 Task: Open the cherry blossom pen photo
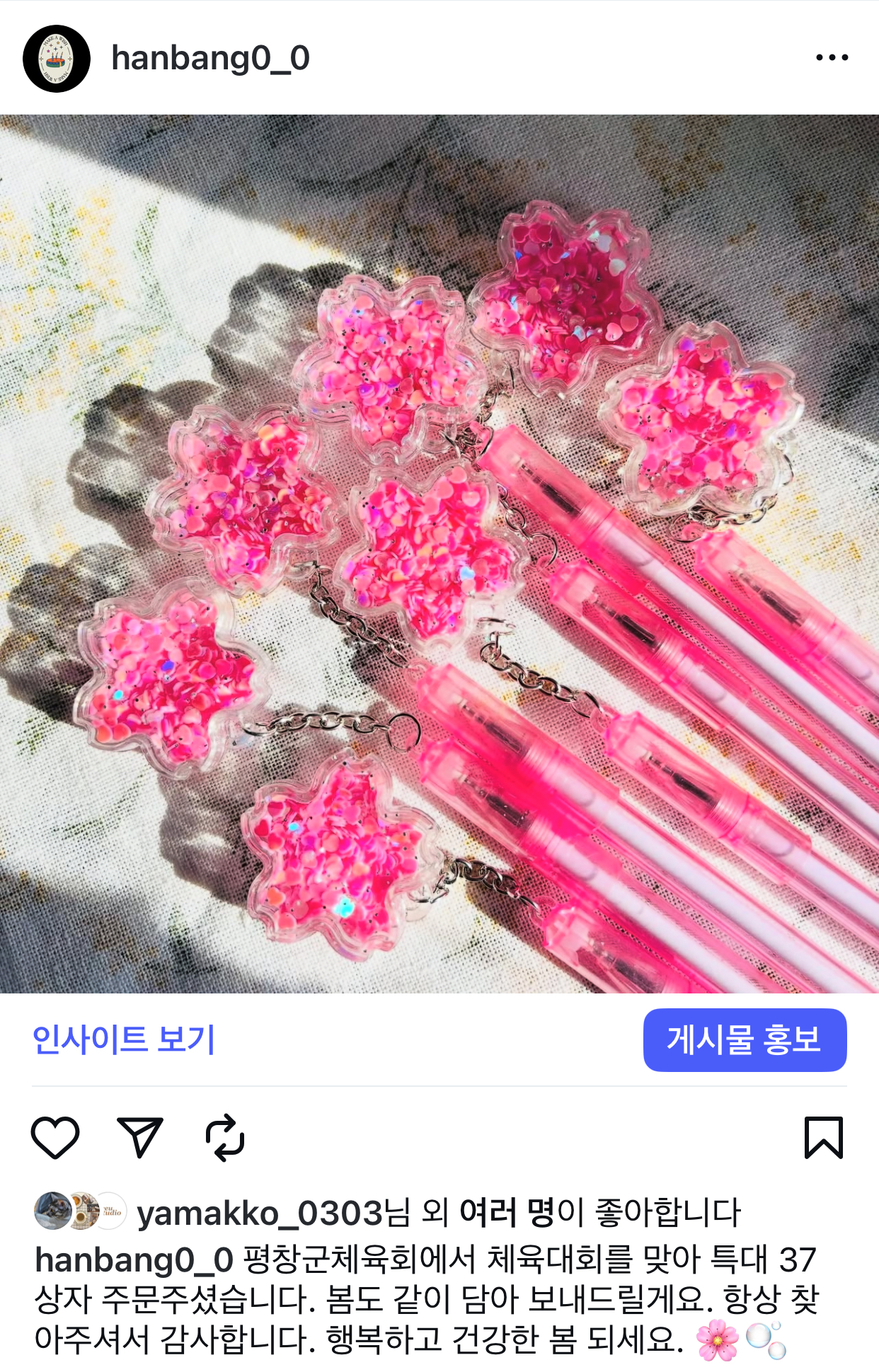tap(439, 554)
